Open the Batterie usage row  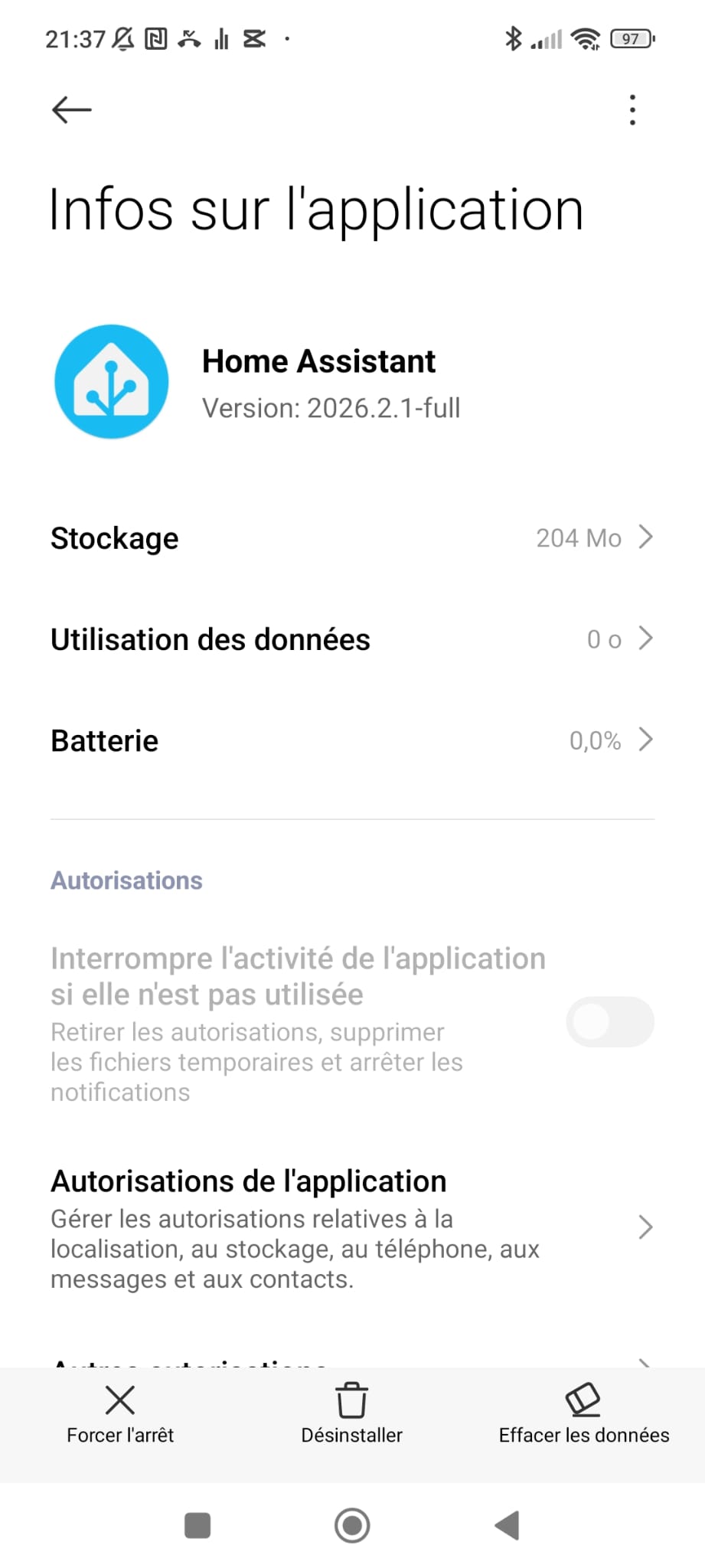pos(352,740)
